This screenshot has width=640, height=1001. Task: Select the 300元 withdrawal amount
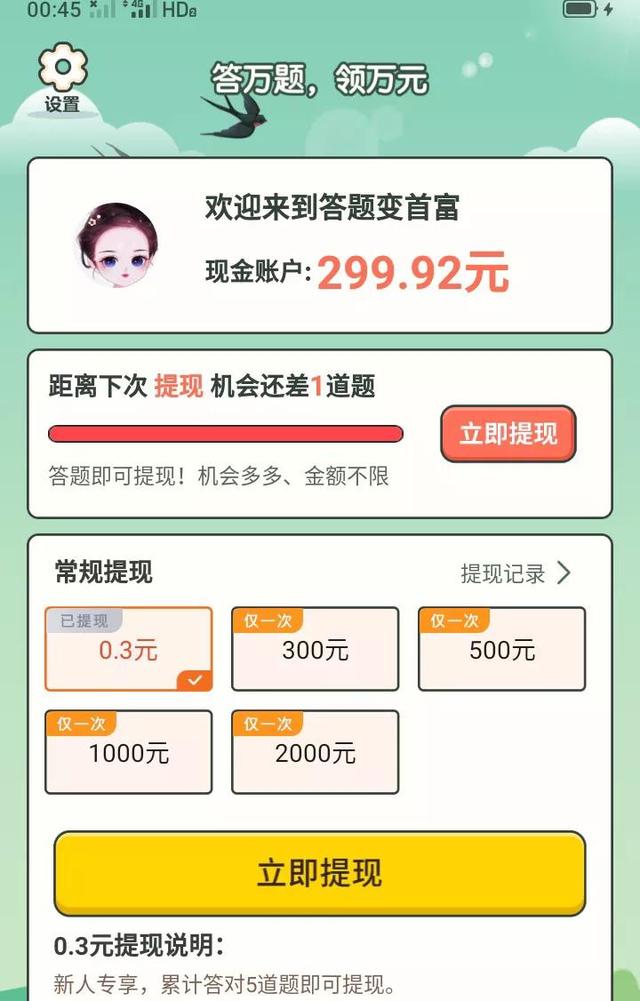click(x=315, y=650)
